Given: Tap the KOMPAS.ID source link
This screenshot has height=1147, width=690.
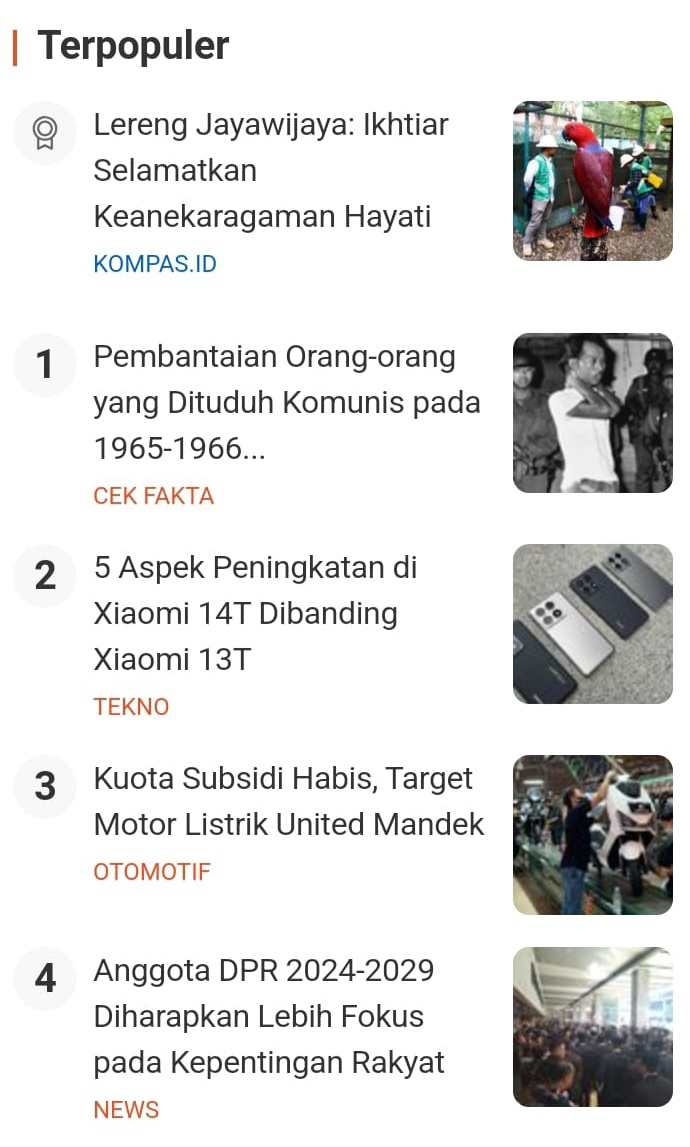Looking at the screenshot, I should pos(155,264).
